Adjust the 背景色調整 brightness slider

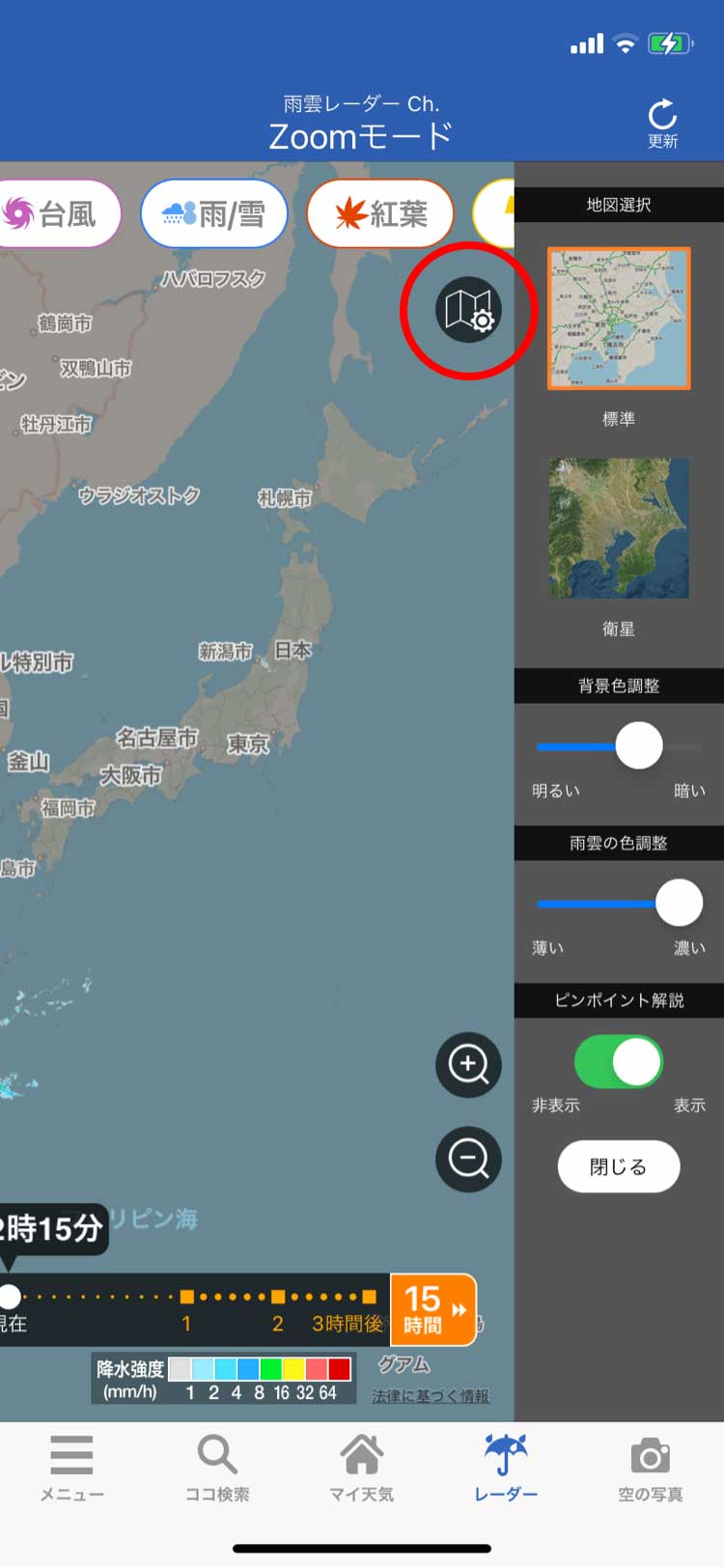coord(638,746)
